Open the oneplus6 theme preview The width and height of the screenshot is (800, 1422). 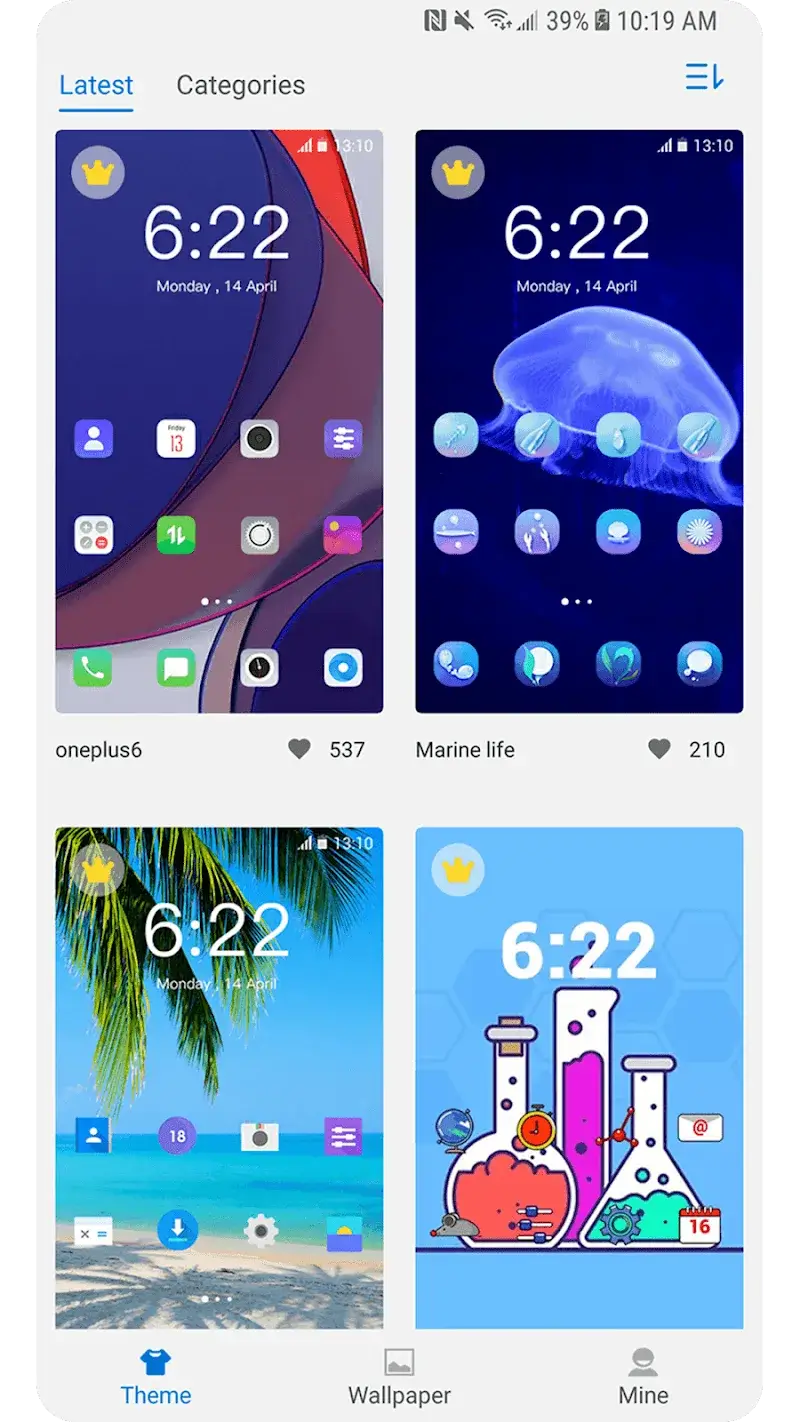(x=219, y=421)
